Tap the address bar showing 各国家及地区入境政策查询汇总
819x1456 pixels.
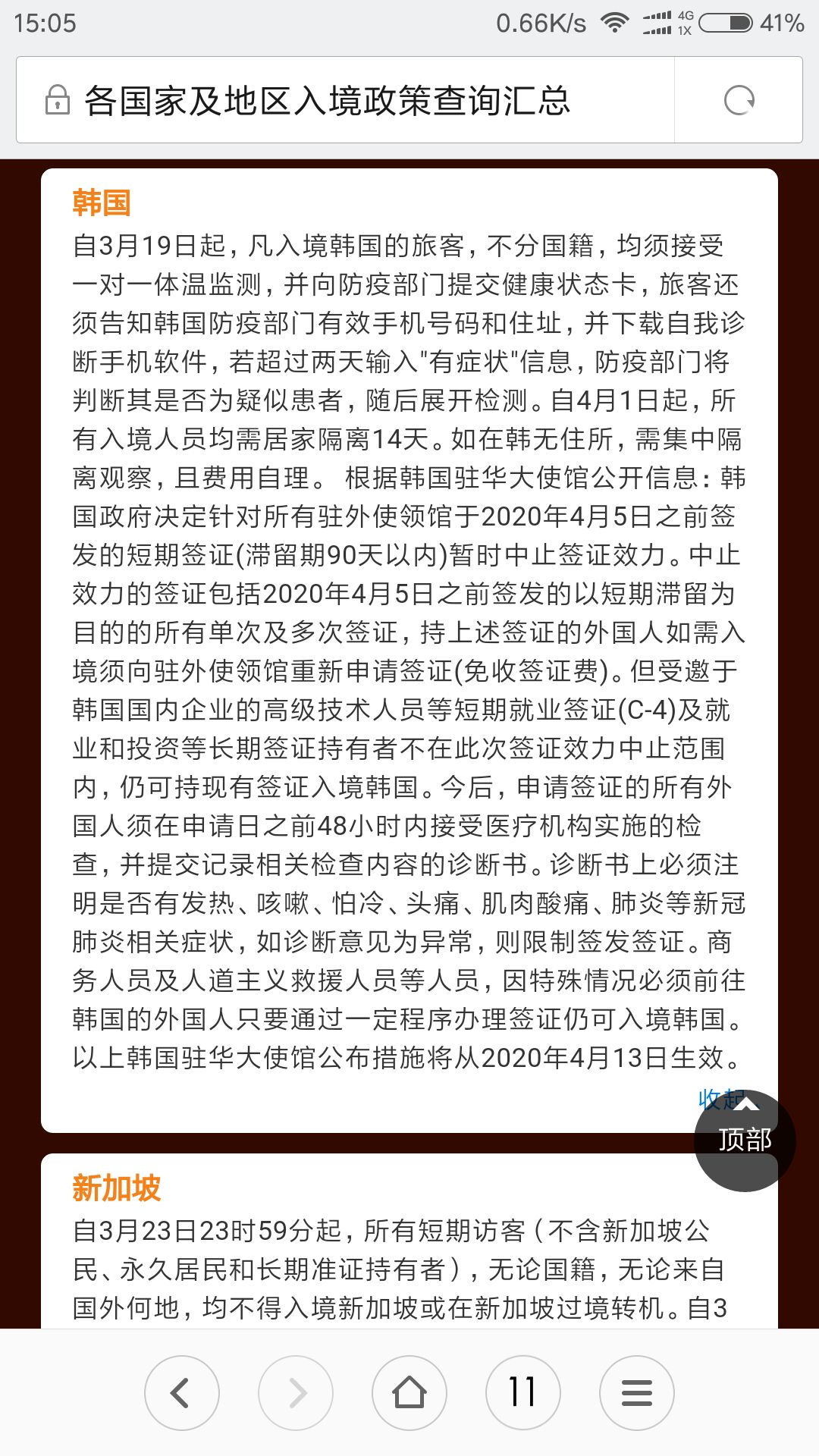[x=345, y=100]
